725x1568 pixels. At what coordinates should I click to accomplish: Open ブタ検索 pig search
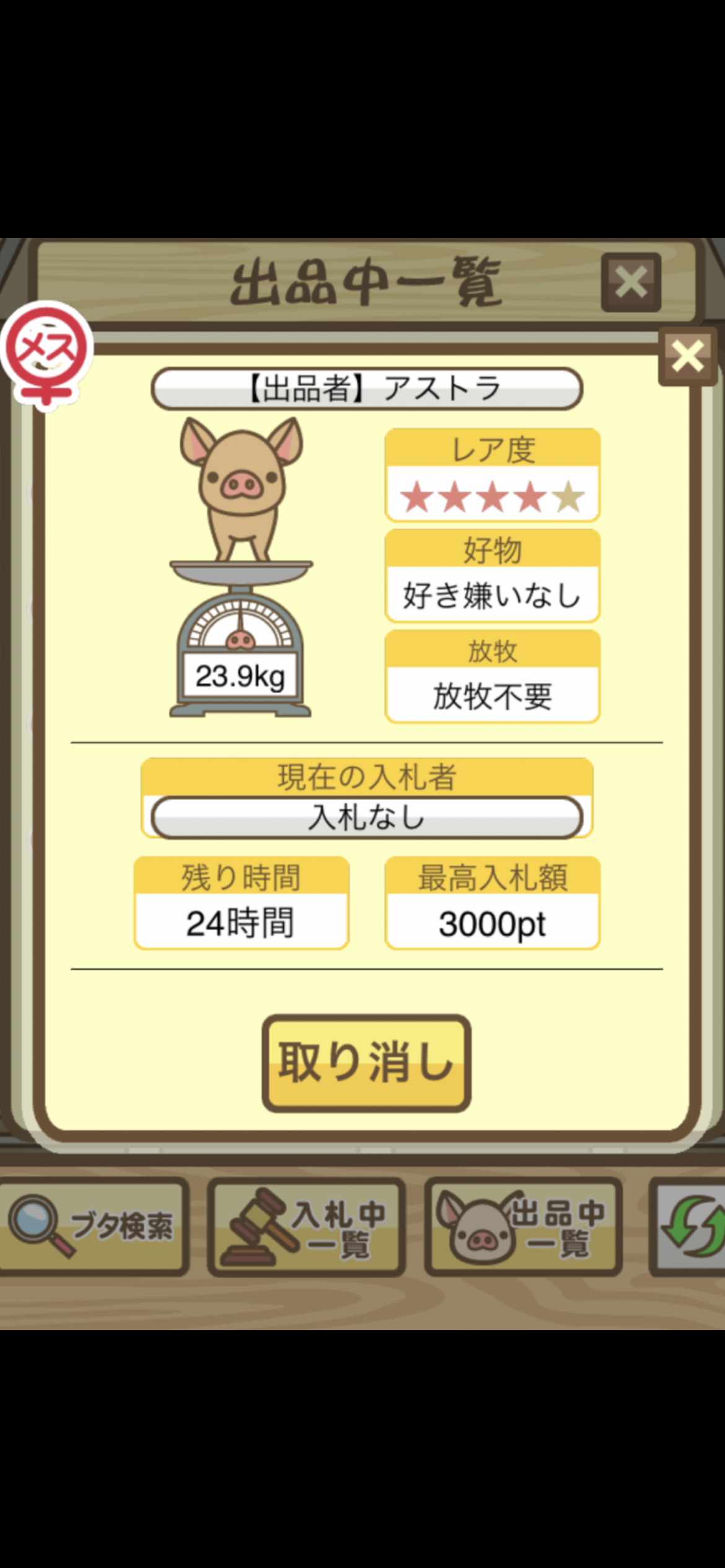(x=94, y=1227)
